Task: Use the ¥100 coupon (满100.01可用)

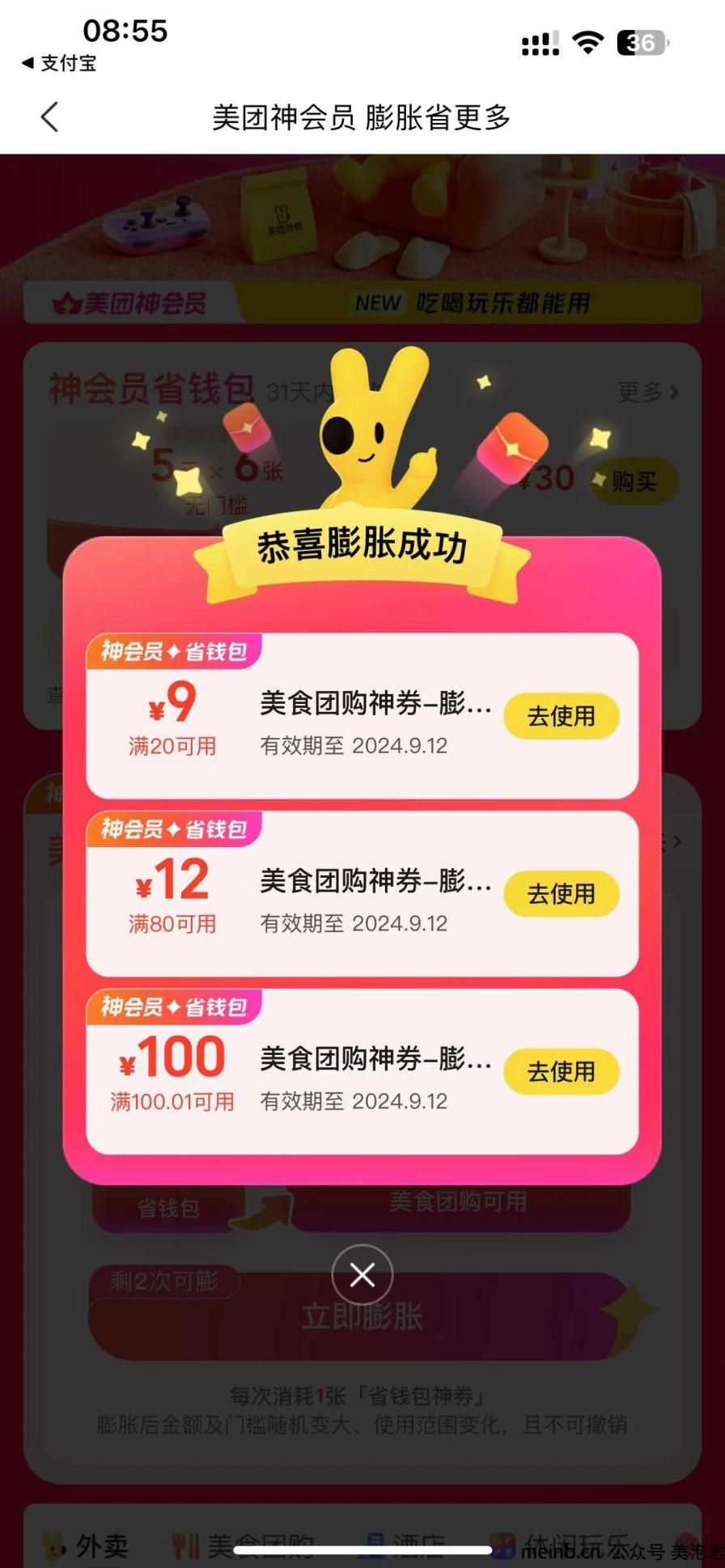Action: tap(561, 1072)
